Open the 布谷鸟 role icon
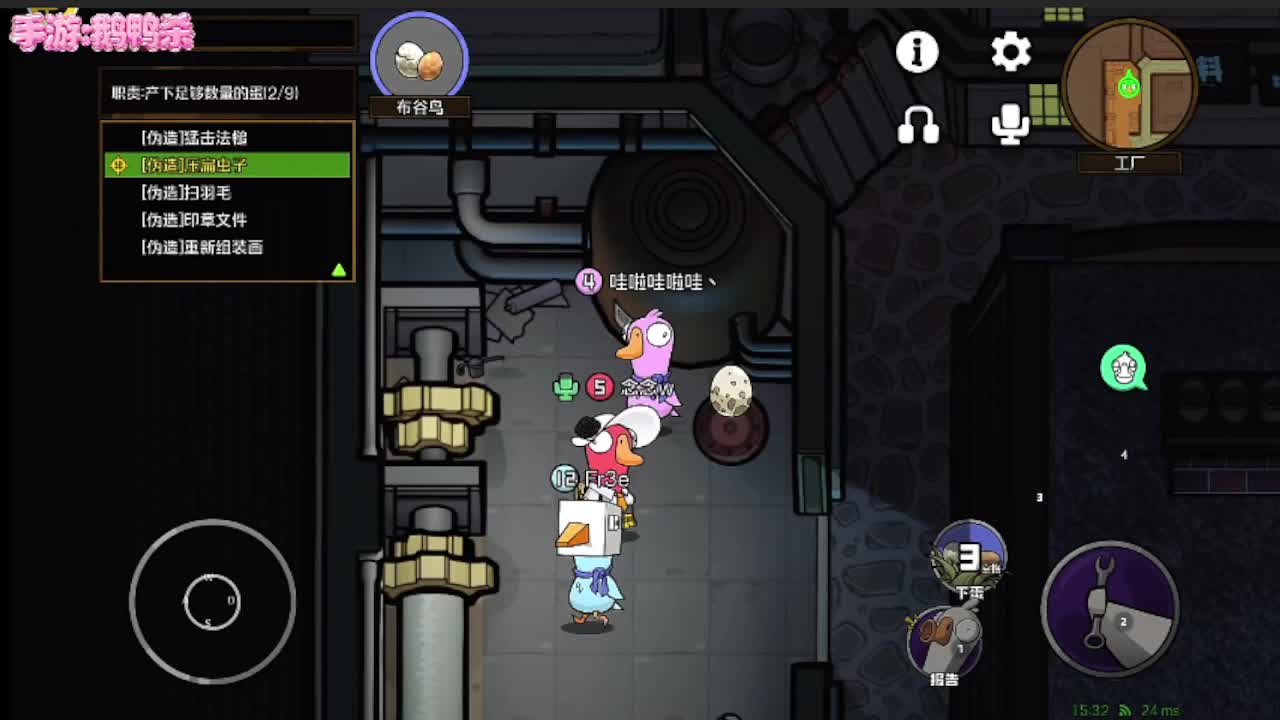The height and width of the screenshot is (720, 1280). 419,62
